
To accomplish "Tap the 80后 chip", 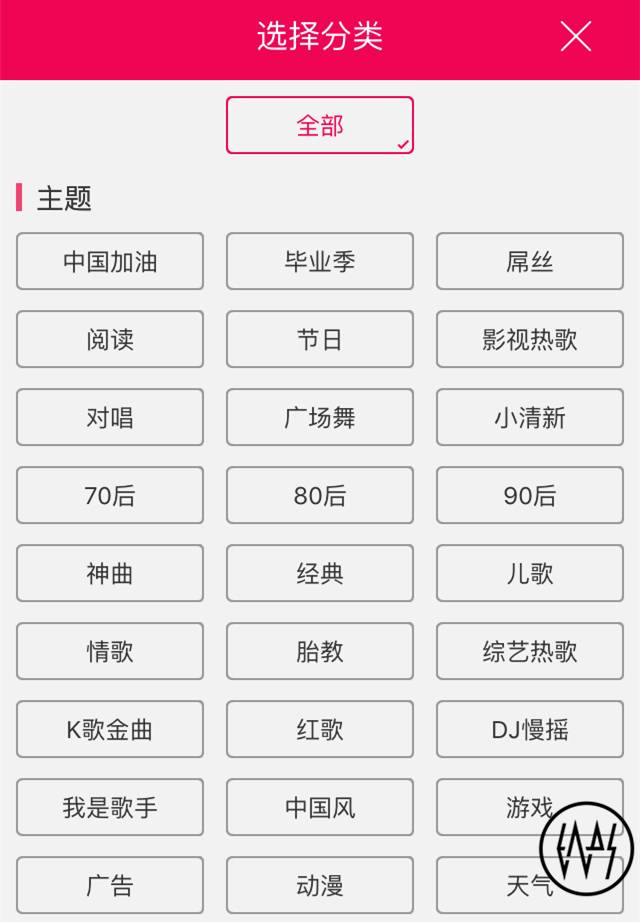I will [x=319, y=496].
